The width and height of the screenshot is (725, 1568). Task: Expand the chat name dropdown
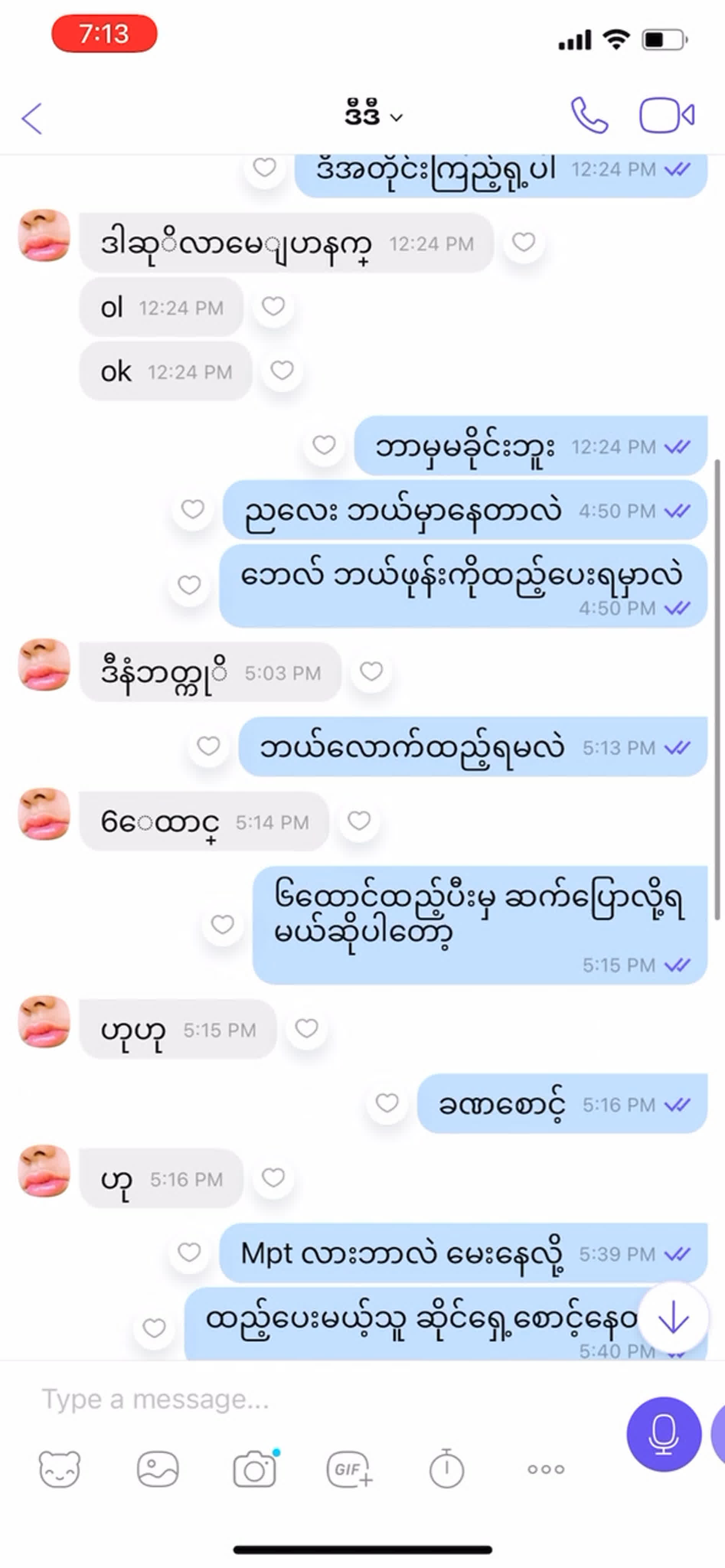pyautogui.click(x=396, y=117)
